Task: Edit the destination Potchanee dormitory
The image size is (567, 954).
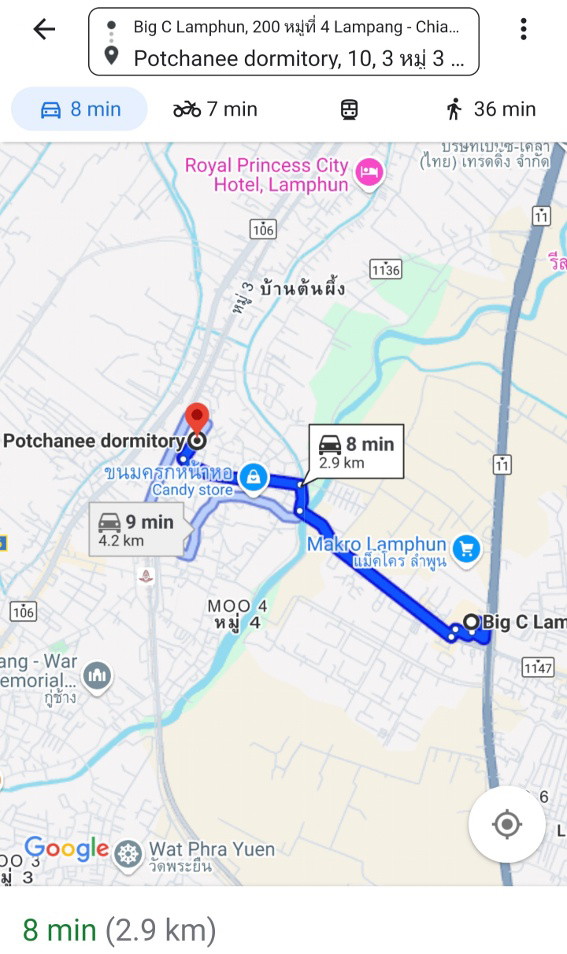Action: tap(298, 58)
